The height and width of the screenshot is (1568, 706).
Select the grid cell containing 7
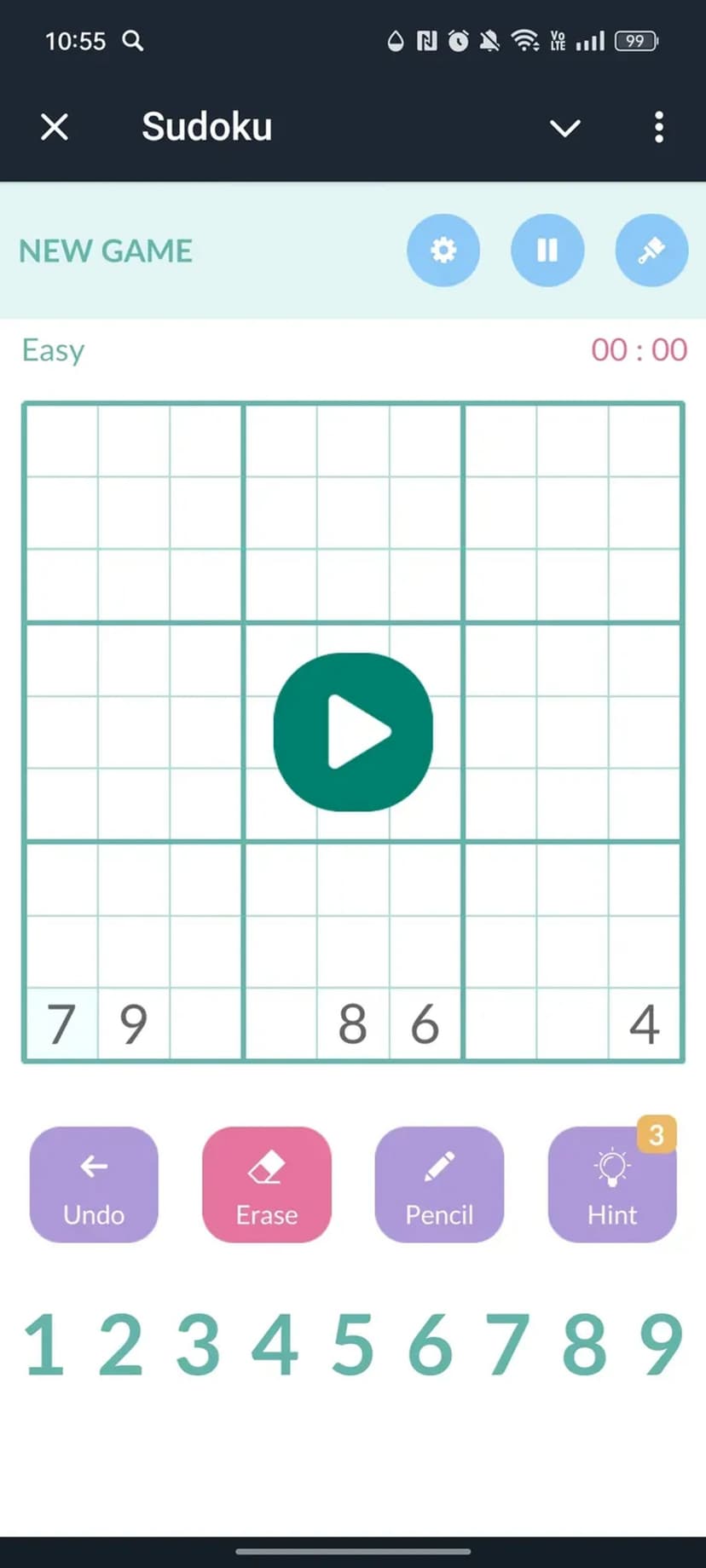click(61, 1023)
